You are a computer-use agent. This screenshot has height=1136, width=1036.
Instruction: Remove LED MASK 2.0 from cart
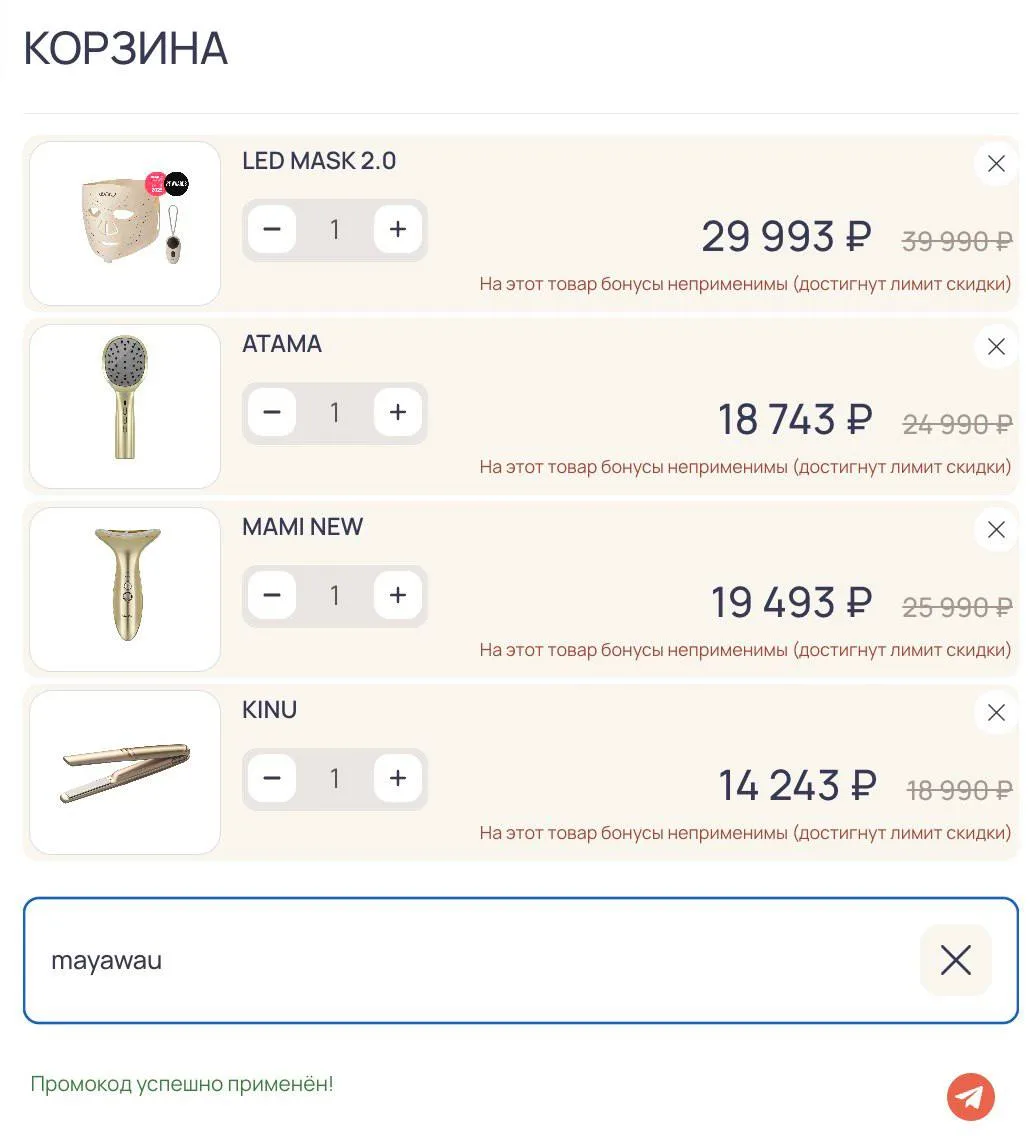point(995,164)
